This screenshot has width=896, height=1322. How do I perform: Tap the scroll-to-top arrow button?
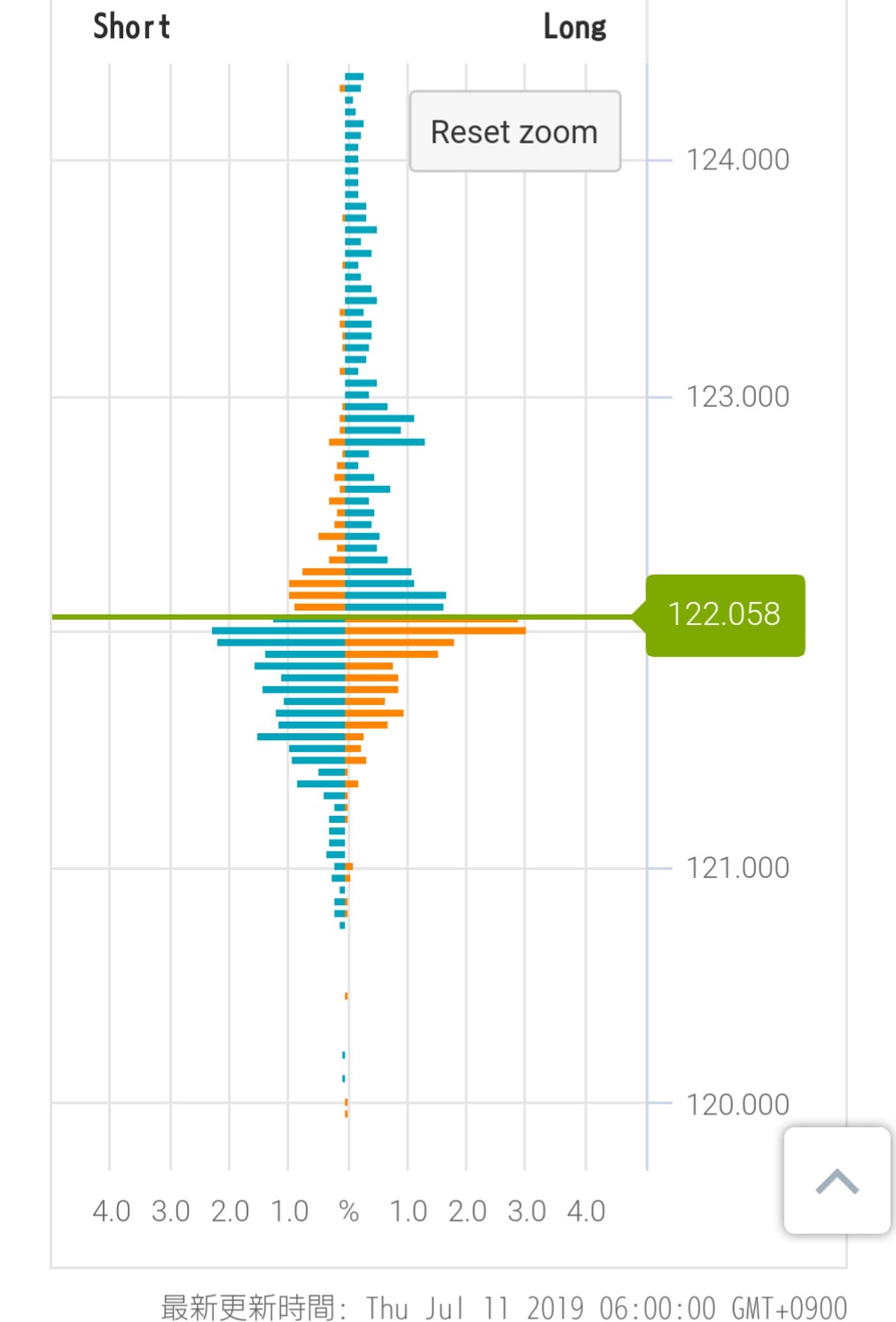[837, 1180]
